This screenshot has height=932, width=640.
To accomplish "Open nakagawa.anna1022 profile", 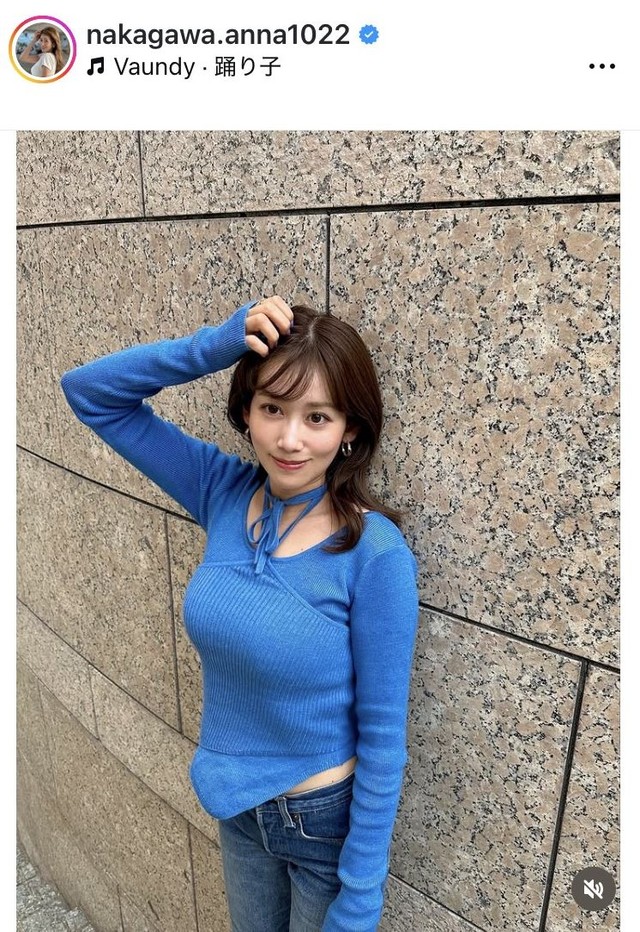I will click(x=218, y=35).
